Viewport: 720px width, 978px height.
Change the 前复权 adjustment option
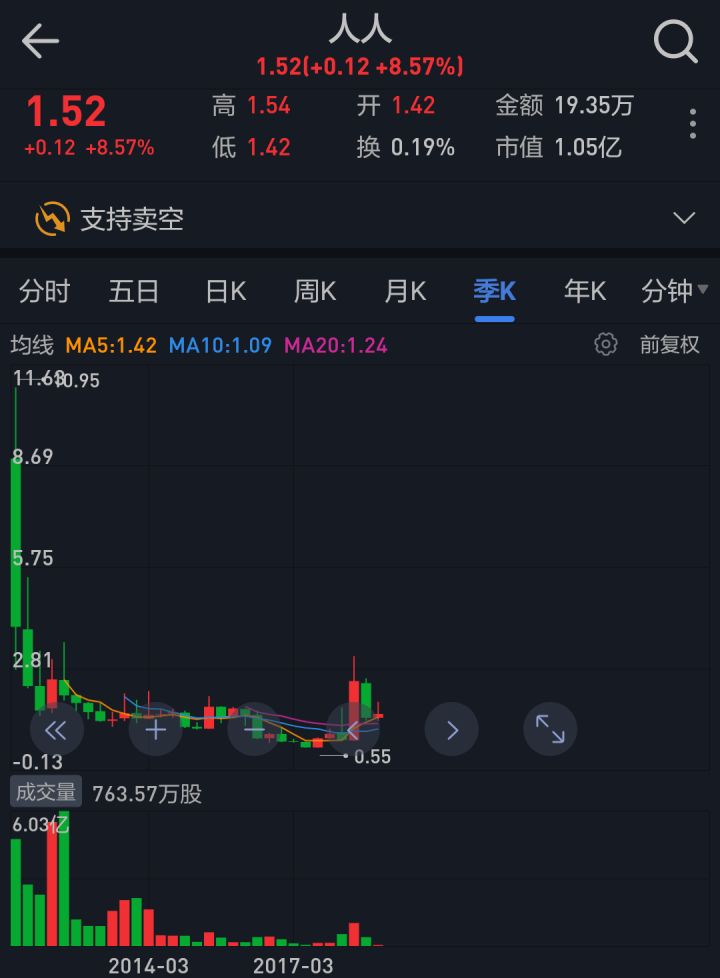[670, 345]
